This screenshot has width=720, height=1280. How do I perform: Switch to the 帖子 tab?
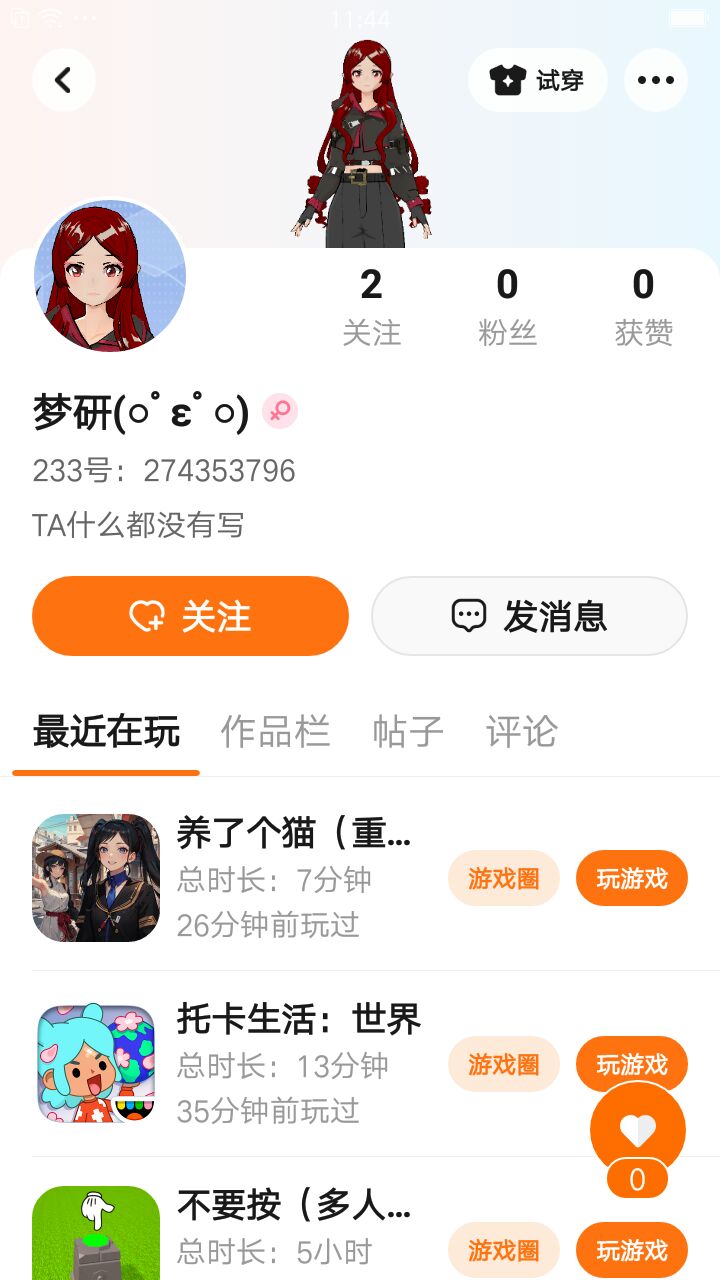point(407,732)
